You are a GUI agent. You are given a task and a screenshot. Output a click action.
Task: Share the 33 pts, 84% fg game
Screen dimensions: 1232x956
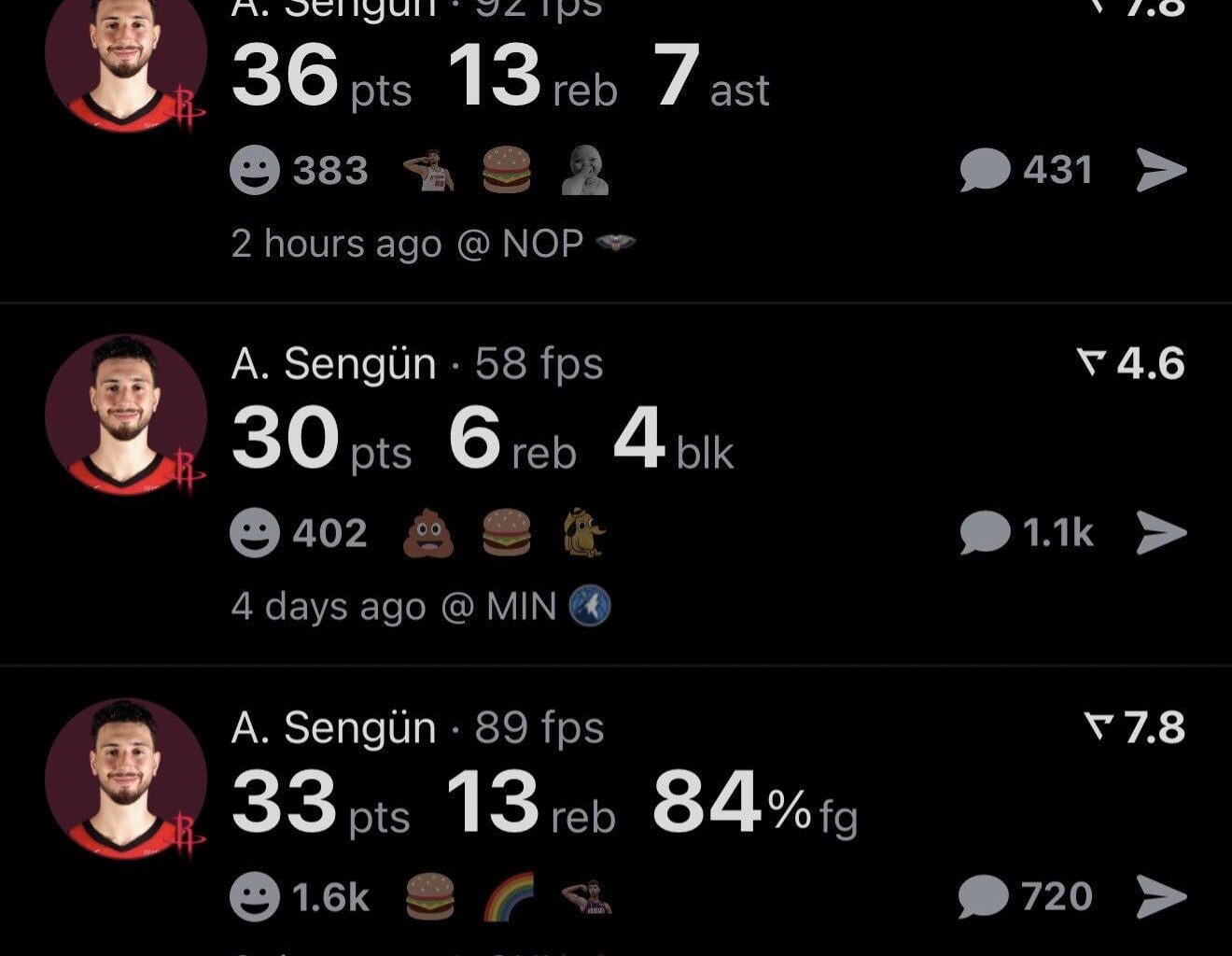tap(1161, 897)
